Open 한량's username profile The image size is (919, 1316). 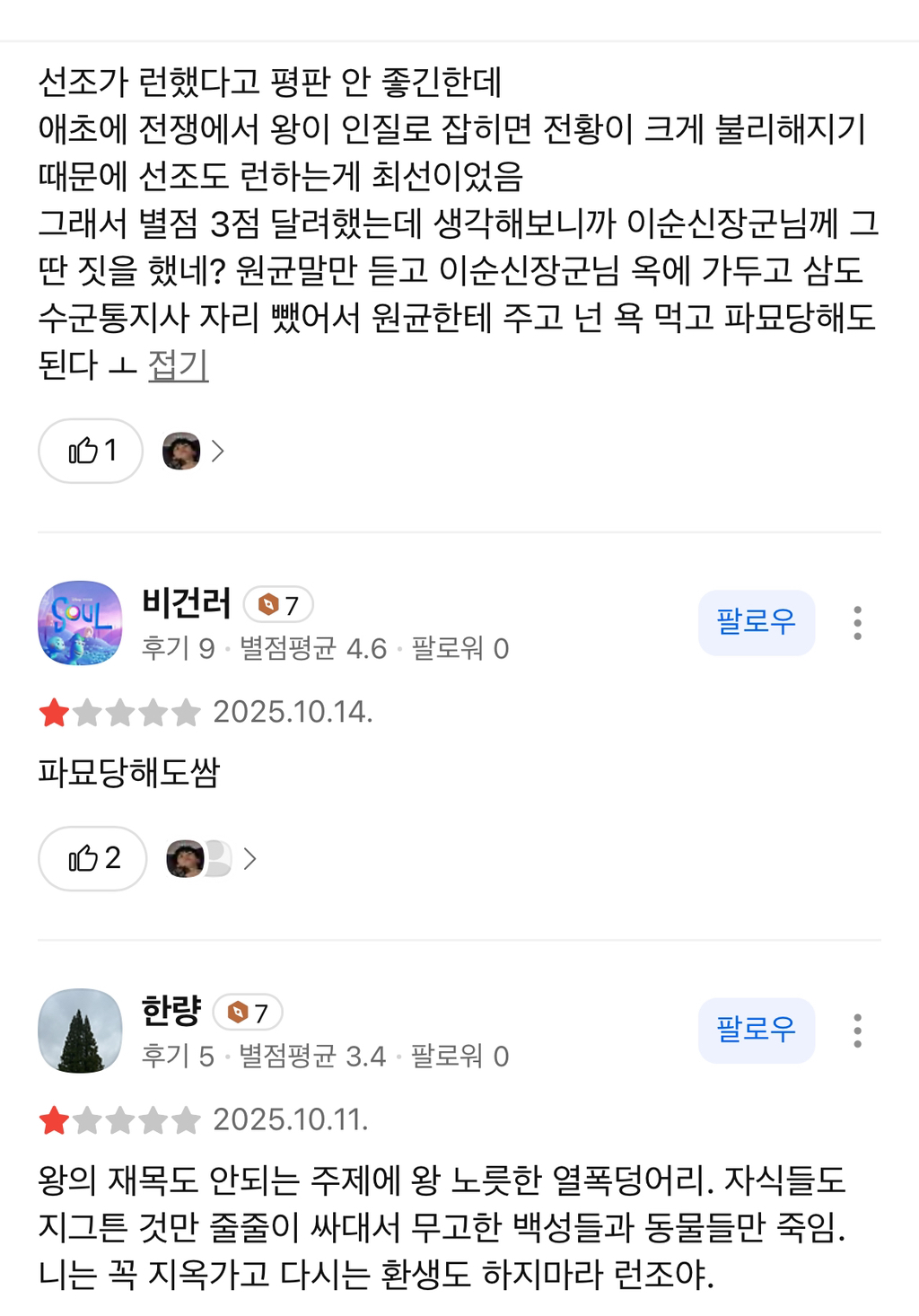coord(171,1012)
